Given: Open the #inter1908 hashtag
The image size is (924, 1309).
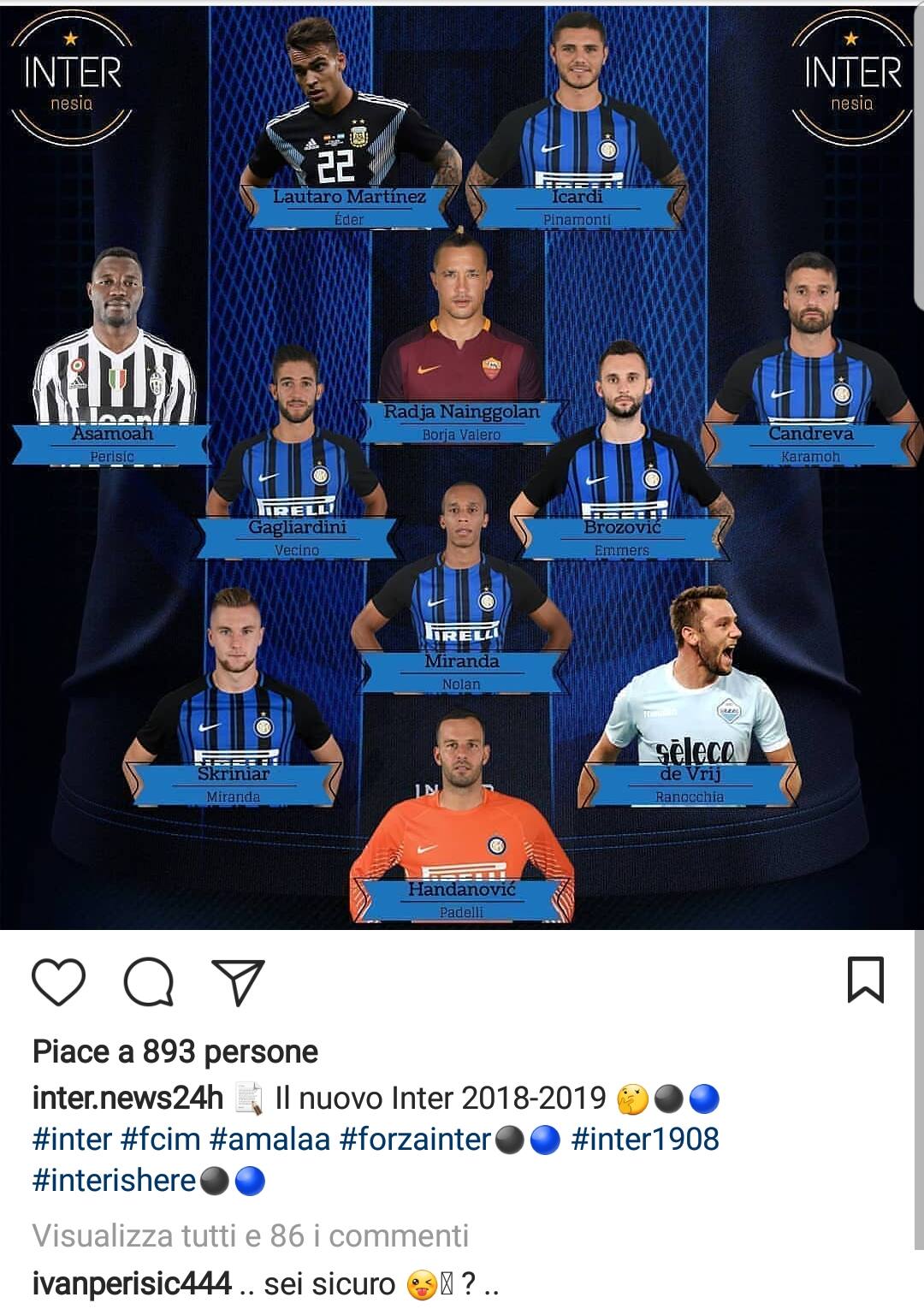Looking at the screenshot, I should click(645, 1140).
